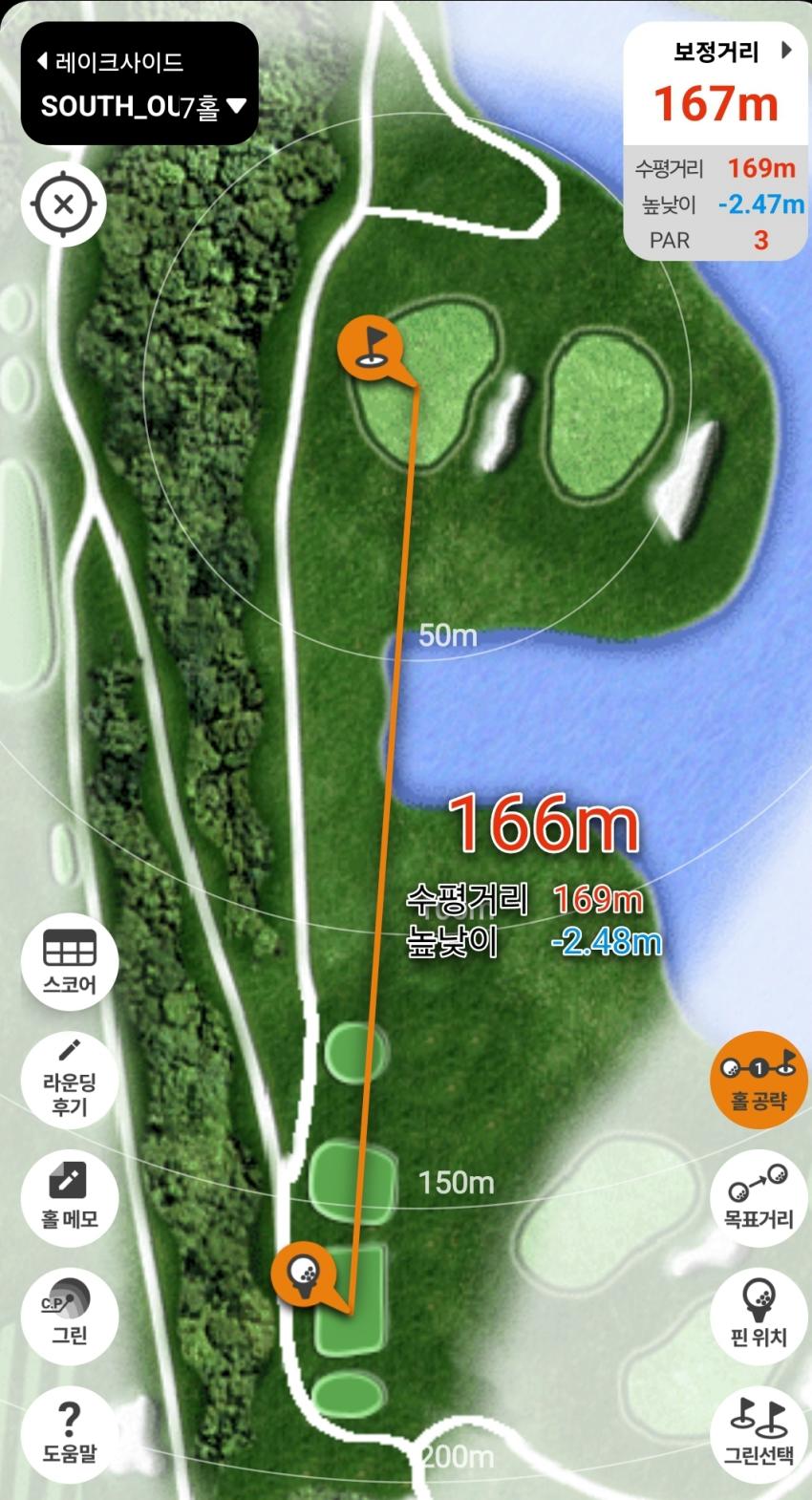Toggle the 홀 공략 strategy mode
Screen dimensions: 812x1500
(759, 1080)
